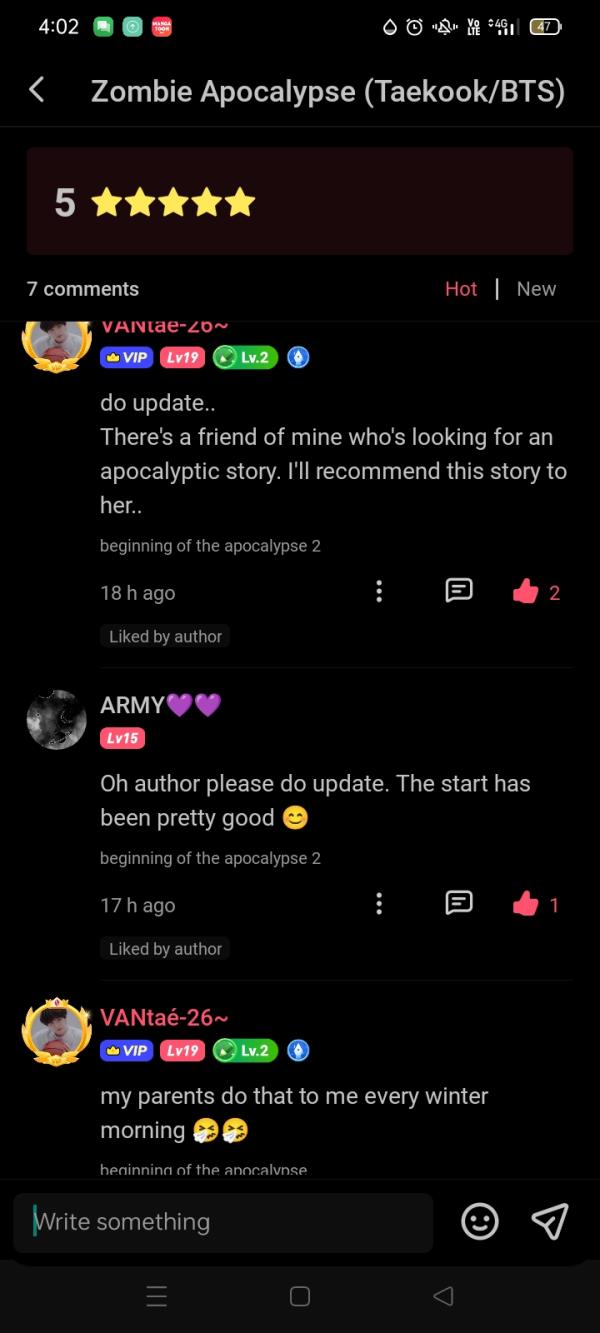Open the recent apps menu
600x1333 pixels.
tap(157, 1296)
